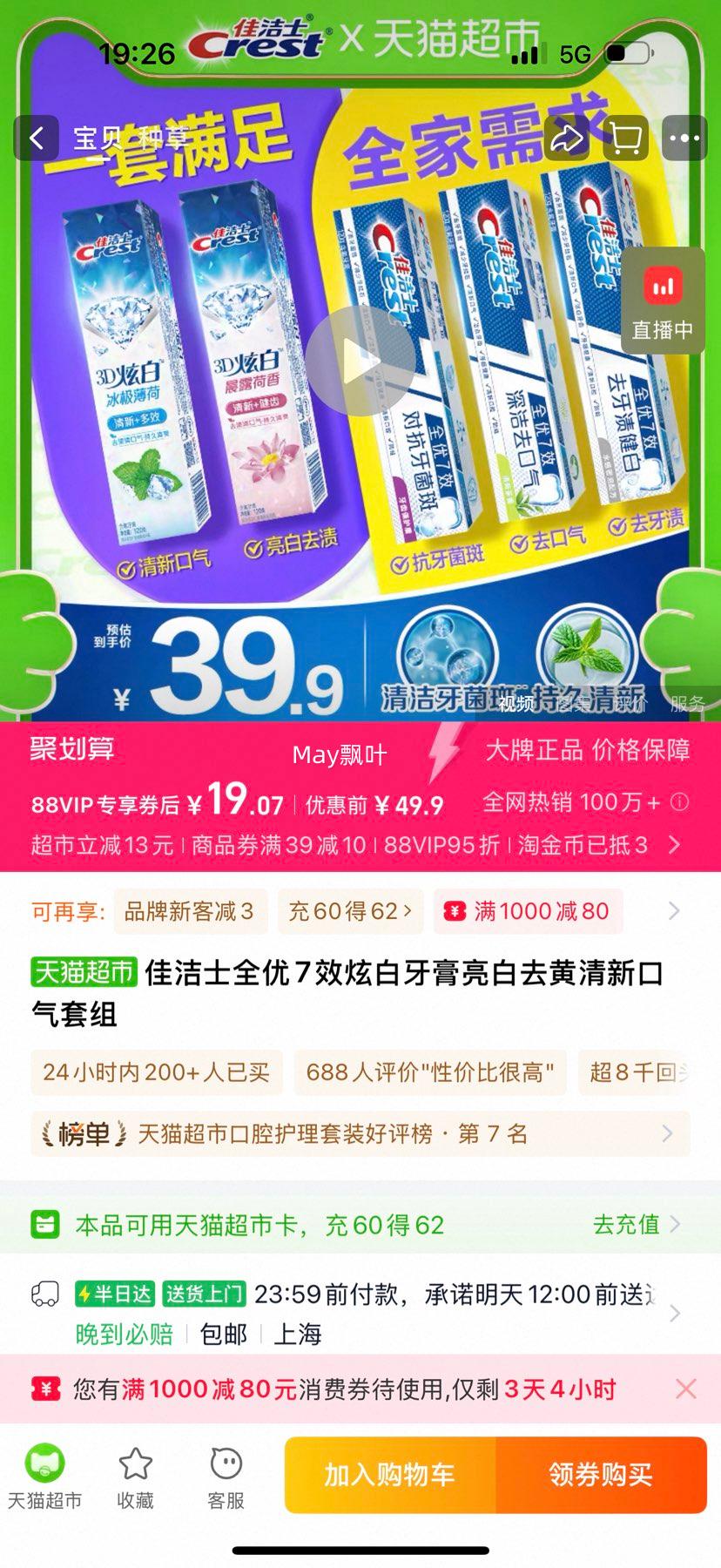Claim the 满1000减80 coupon
Image resolution: width=721 pixels, height=1568 pixels.
point(528,911)
